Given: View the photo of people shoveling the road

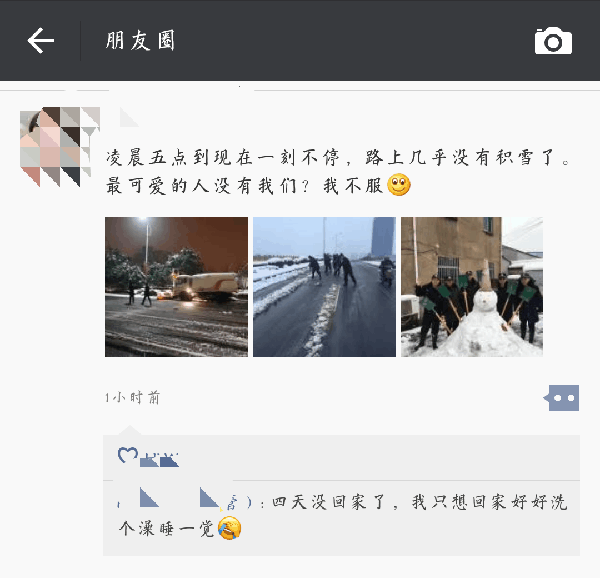Looking at the screenshot, I should pyautogui.click(x=324, y=287).
